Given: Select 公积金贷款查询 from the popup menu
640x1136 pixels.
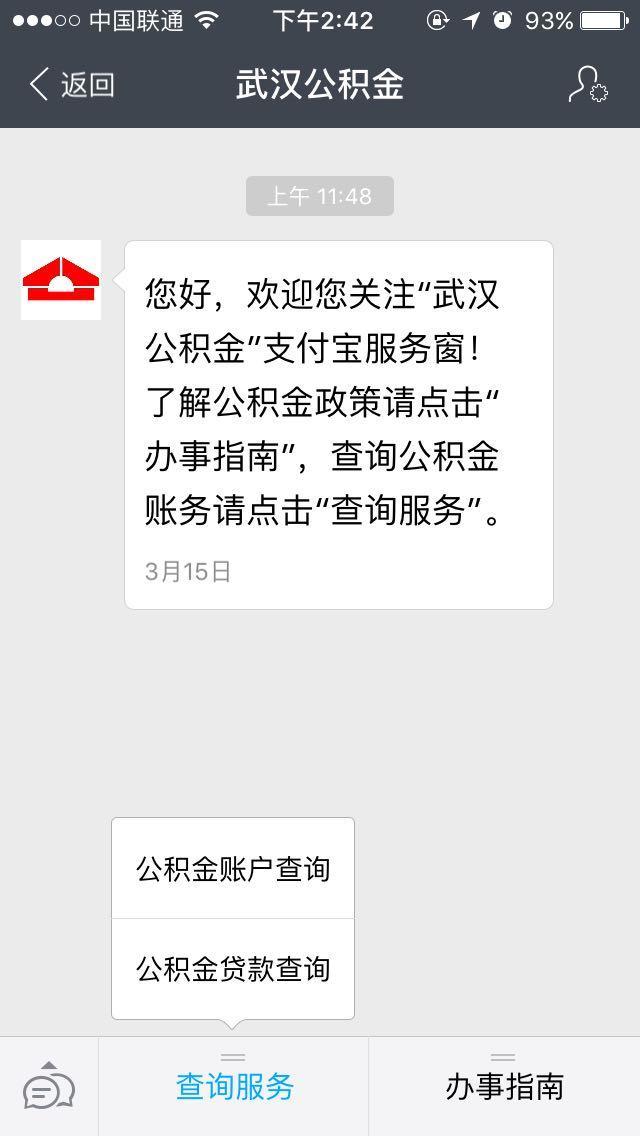Looking at the screenshot, I should point(233,969).
